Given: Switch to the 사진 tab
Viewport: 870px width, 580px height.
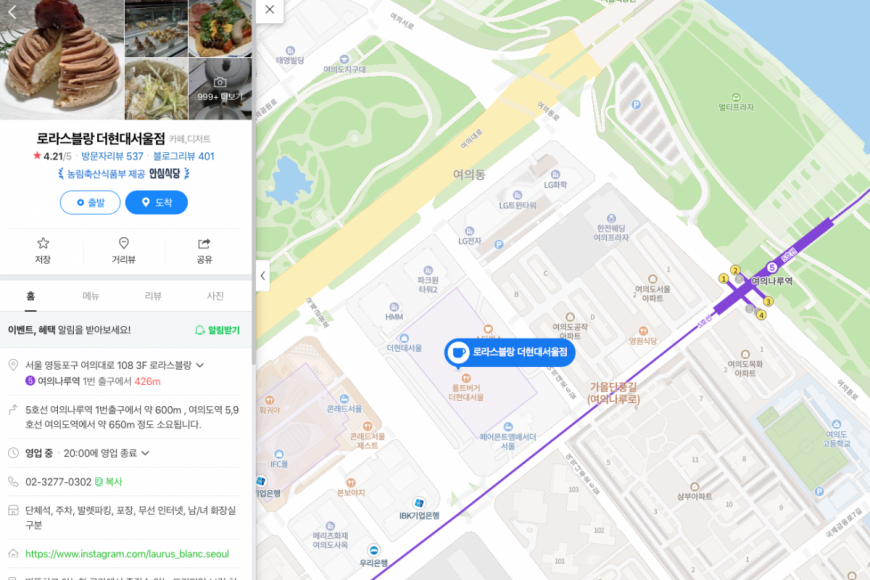Looking at the screenshot, I should coord(215,296).
